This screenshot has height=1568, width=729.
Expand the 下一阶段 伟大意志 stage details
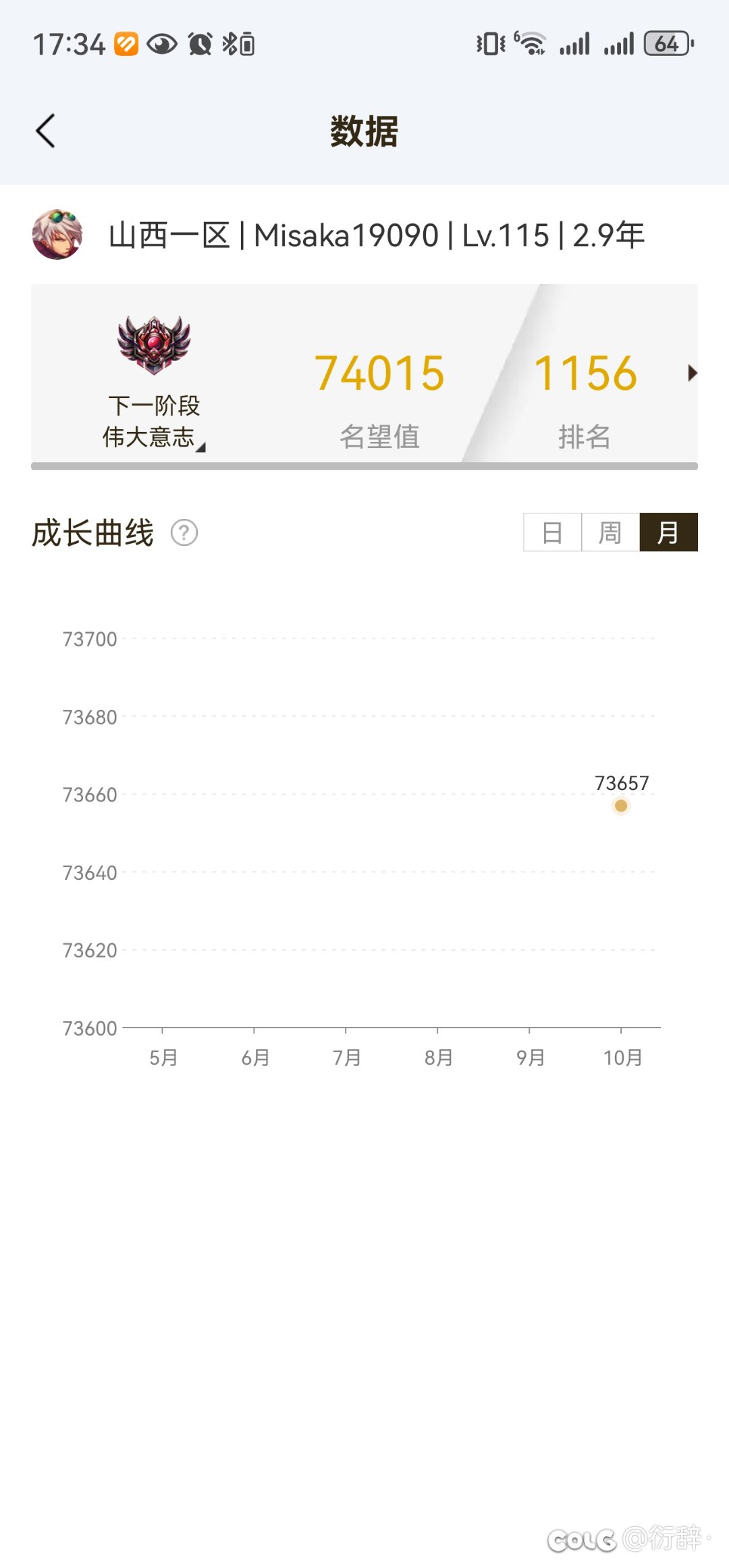coord(154,421)
